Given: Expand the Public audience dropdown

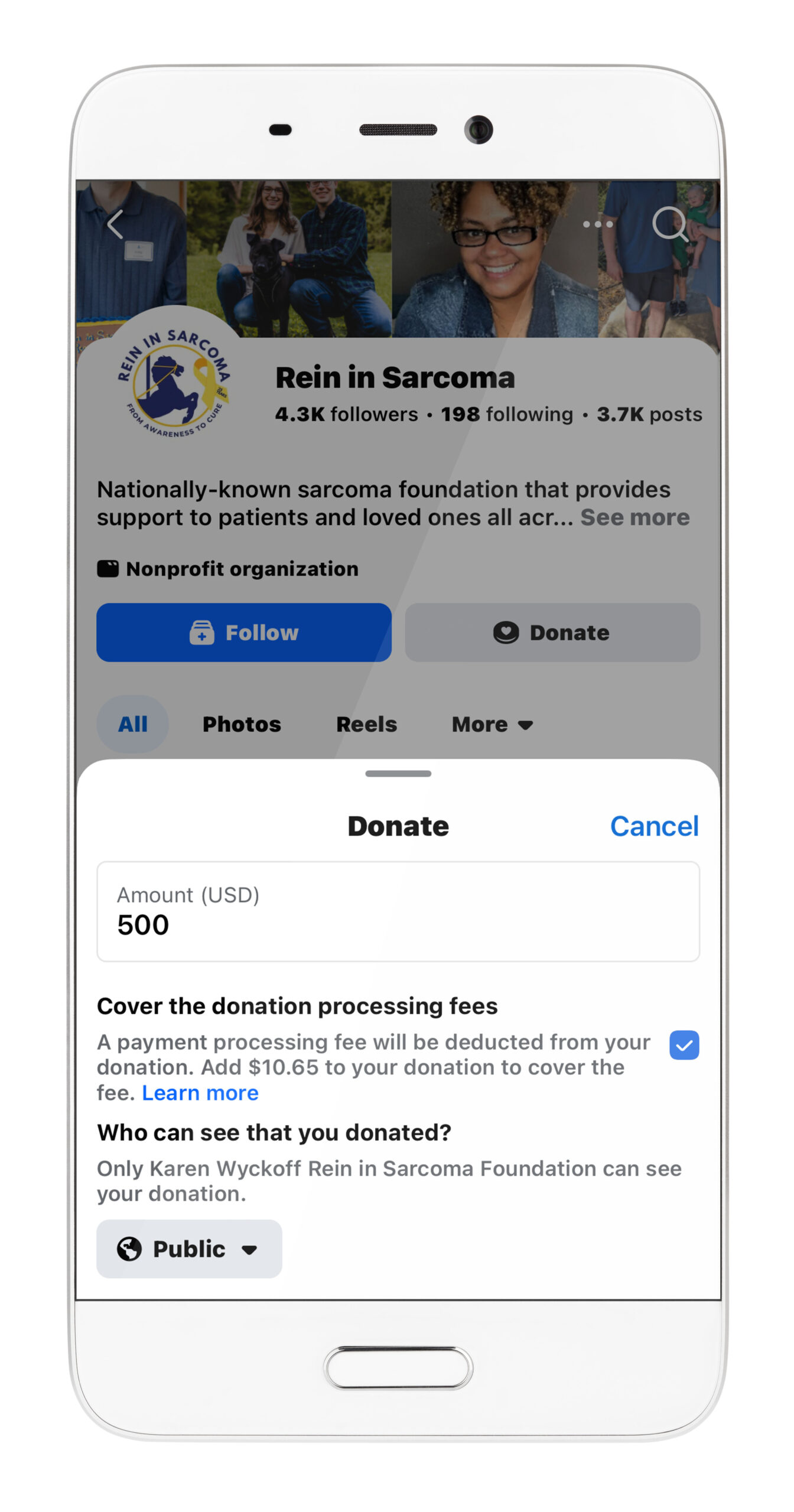Looking at the screenshot, I should 189,1249.
